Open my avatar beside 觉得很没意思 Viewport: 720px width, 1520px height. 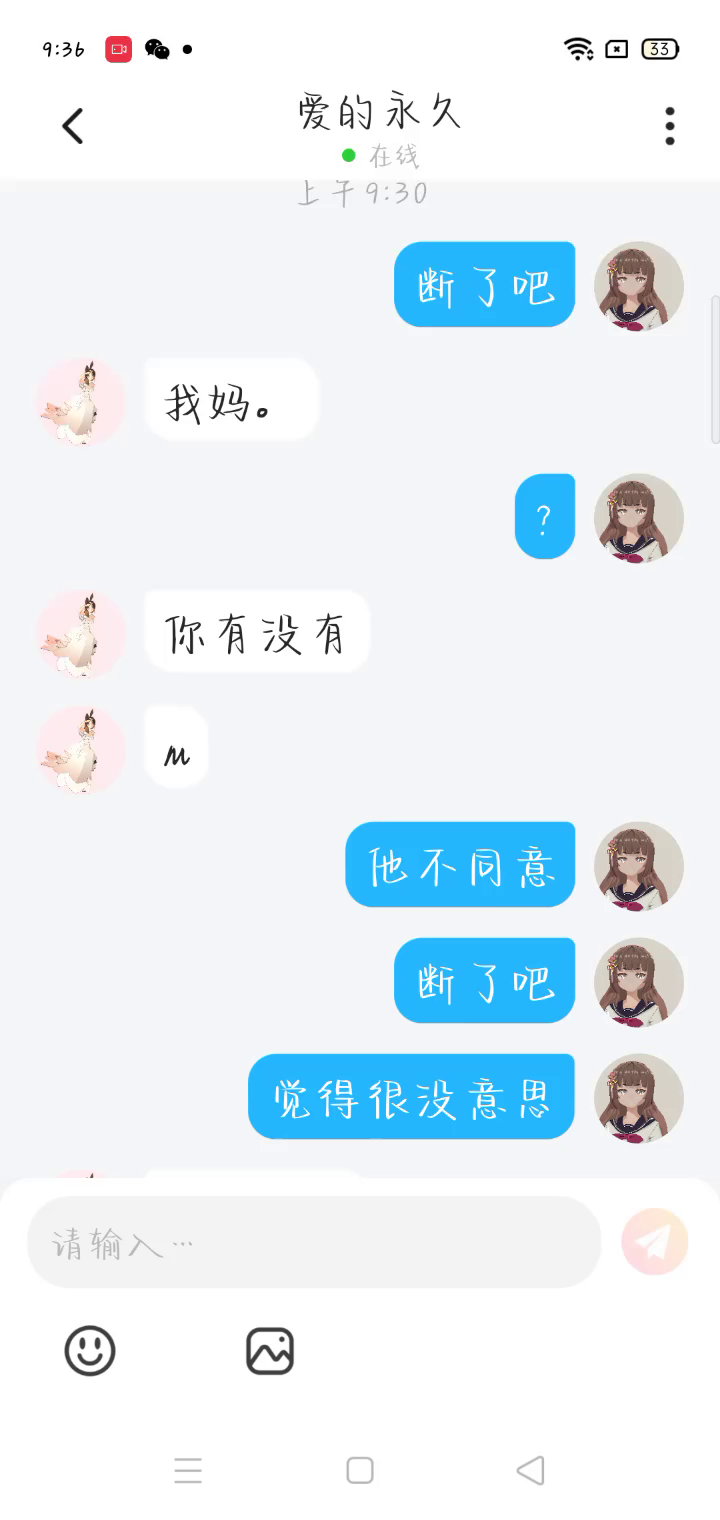(638, 1097)
